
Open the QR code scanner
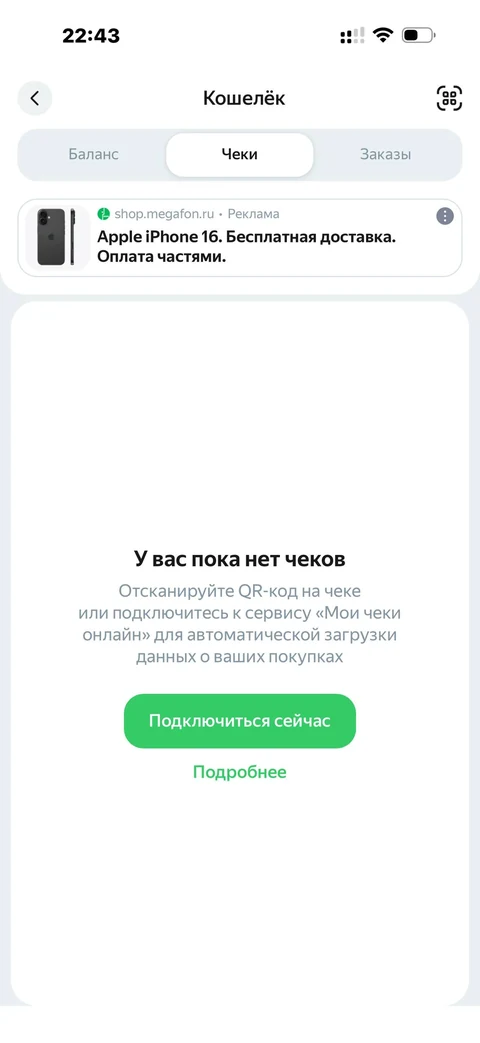(x=449, y=98)
